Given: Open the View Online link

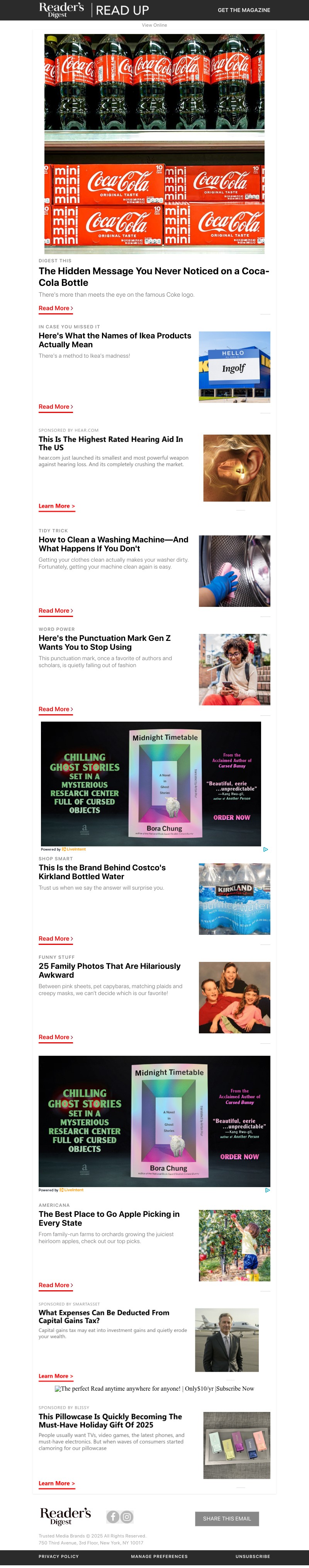Looking at the screenshot, I should coord(154,25).
